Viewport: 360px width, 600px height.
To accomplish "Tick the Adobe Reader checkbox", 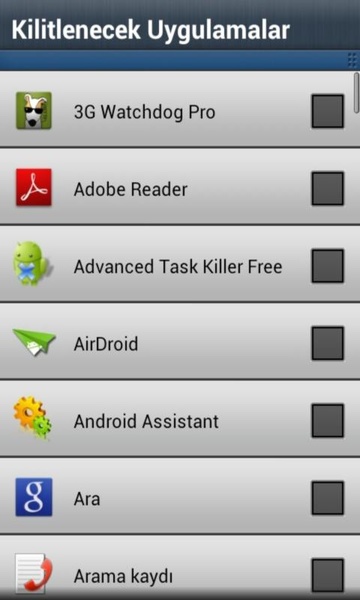I will click(327, 189).
